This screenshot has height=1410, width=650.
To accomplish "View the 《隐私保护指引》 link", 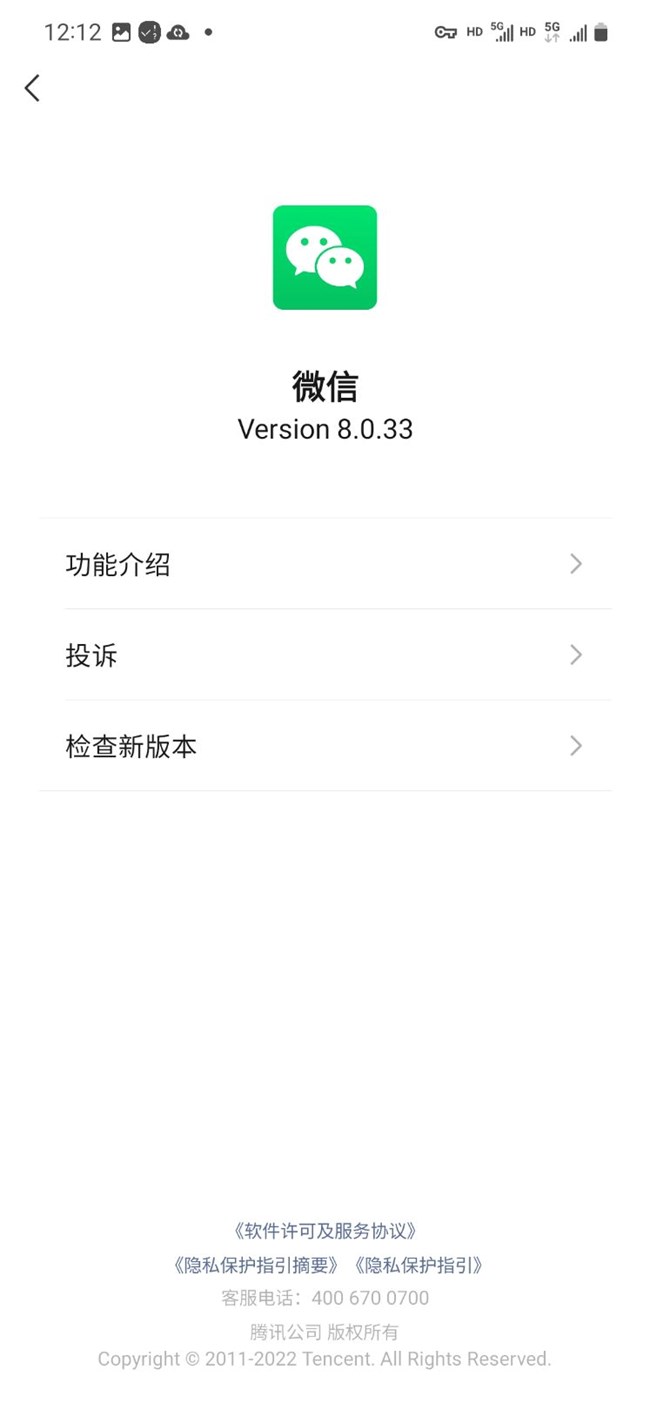I will (x=418, y=1265).
